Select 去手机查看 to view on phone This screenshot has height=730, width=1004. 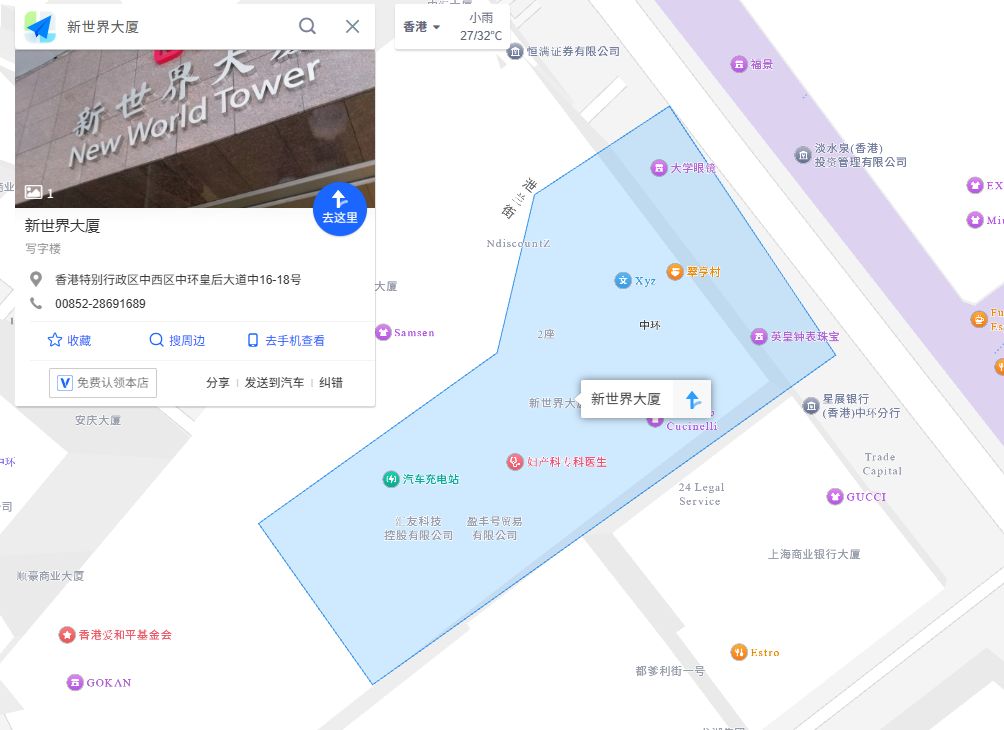(x=286, y=340)
